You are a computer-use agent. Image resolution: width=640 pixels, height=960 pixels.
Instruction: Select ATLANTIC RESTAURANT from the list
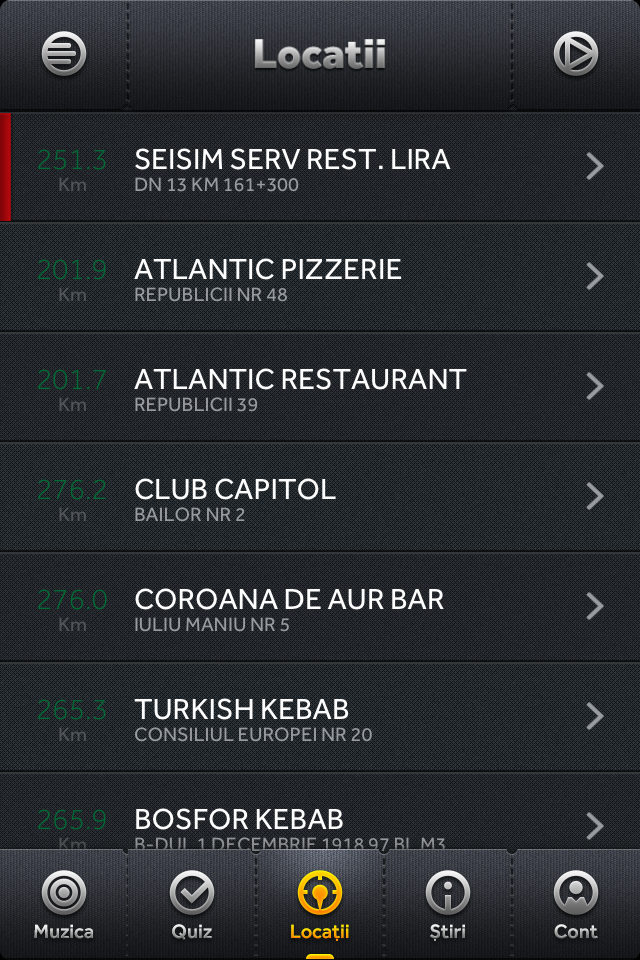[320, 387]
